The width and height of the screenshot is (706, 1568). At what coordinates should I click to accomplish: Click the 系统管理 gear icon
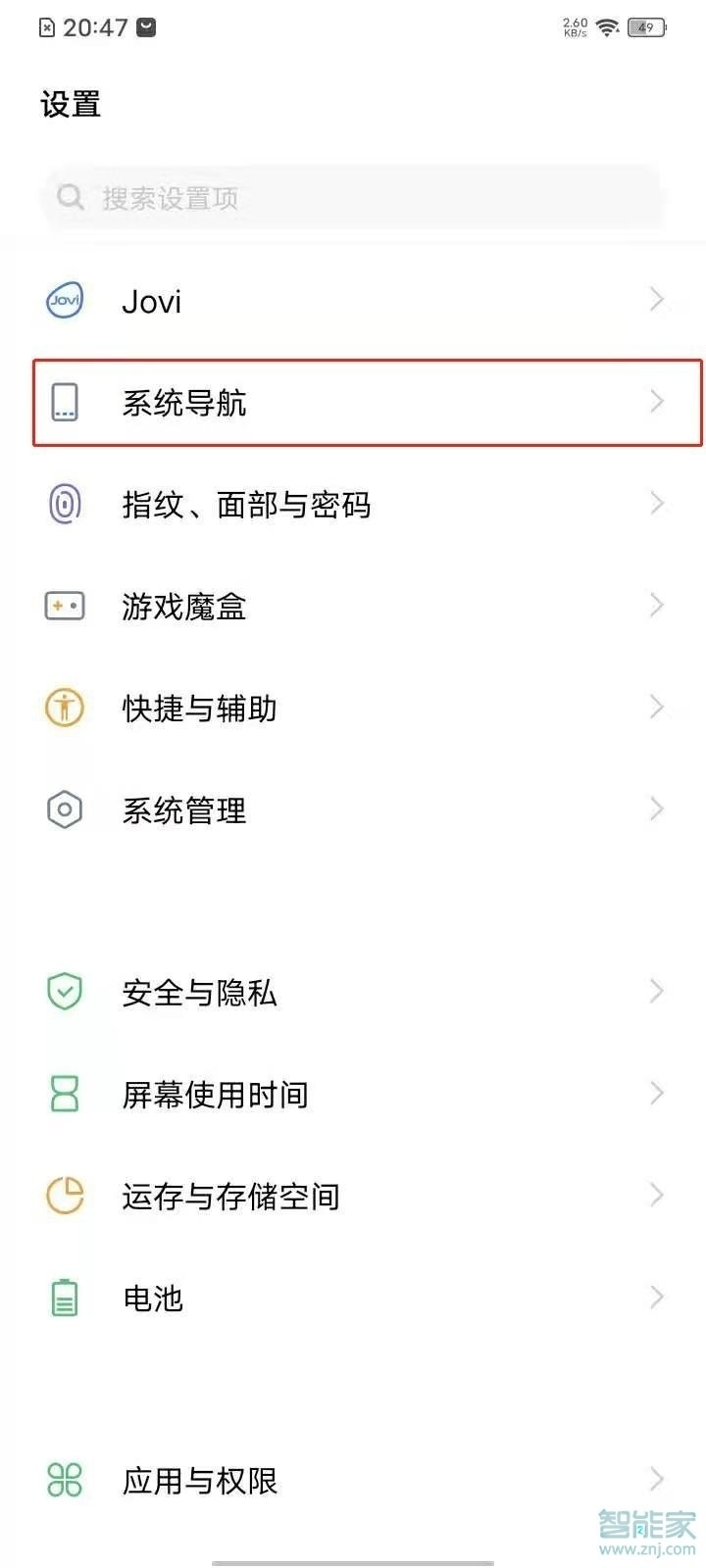click(x=64, y=809)
